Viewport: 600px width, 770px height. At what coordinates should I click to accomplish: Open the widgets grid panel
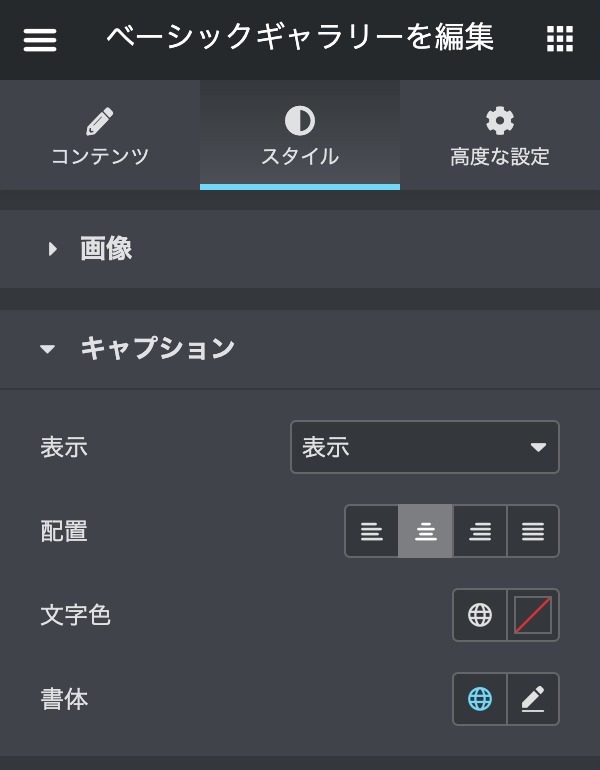[560, 40]
